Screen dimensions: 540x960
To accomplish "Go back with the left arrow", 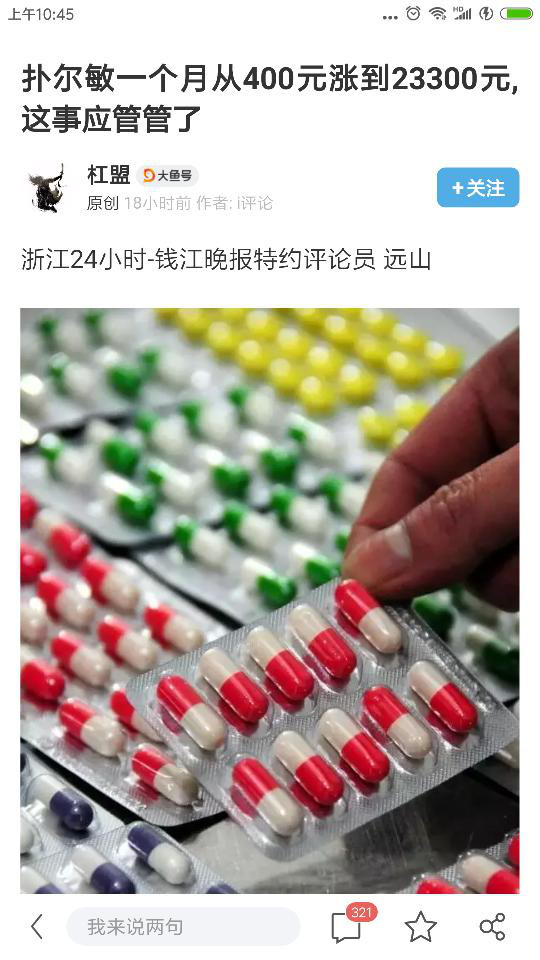I will coord(37,926).
